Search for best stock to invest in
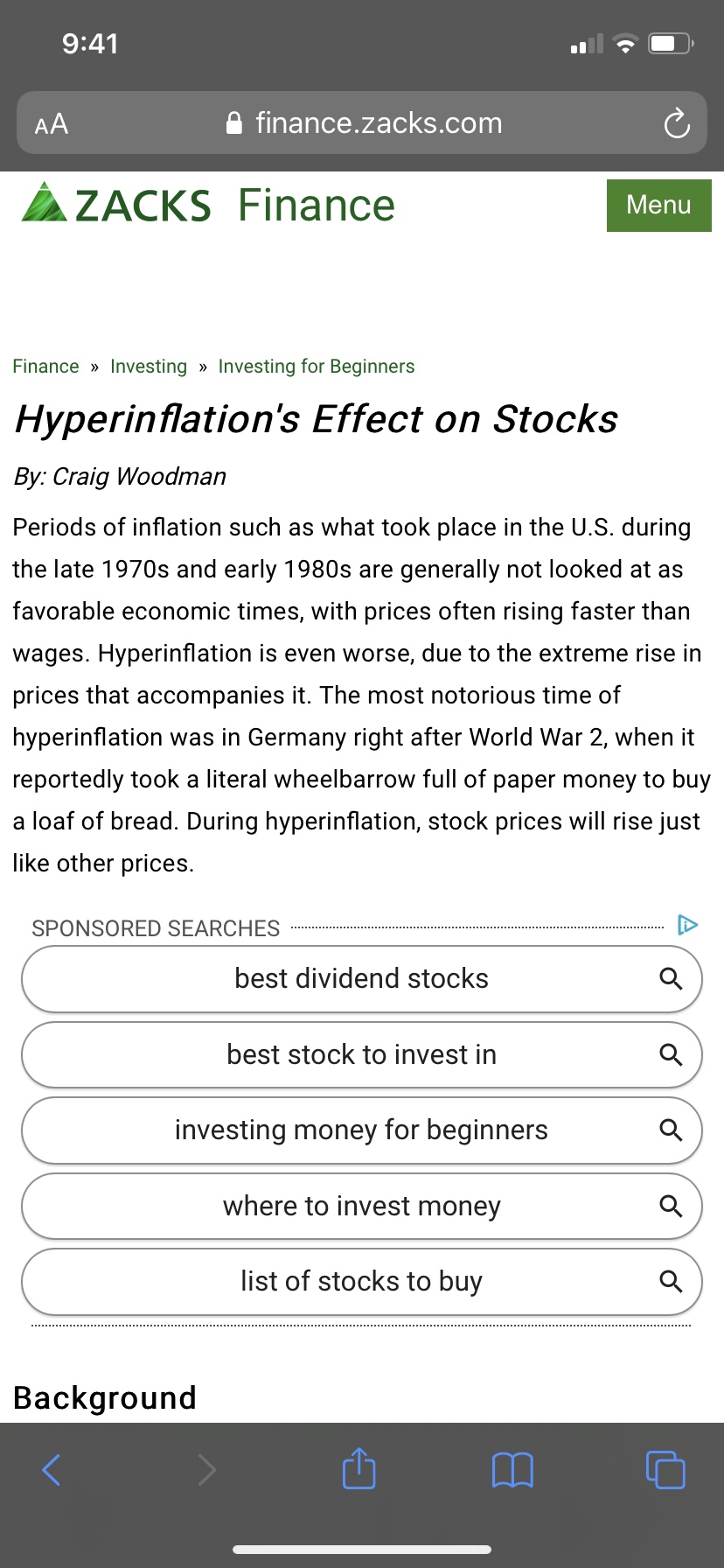 click(x=362, y=1055)
